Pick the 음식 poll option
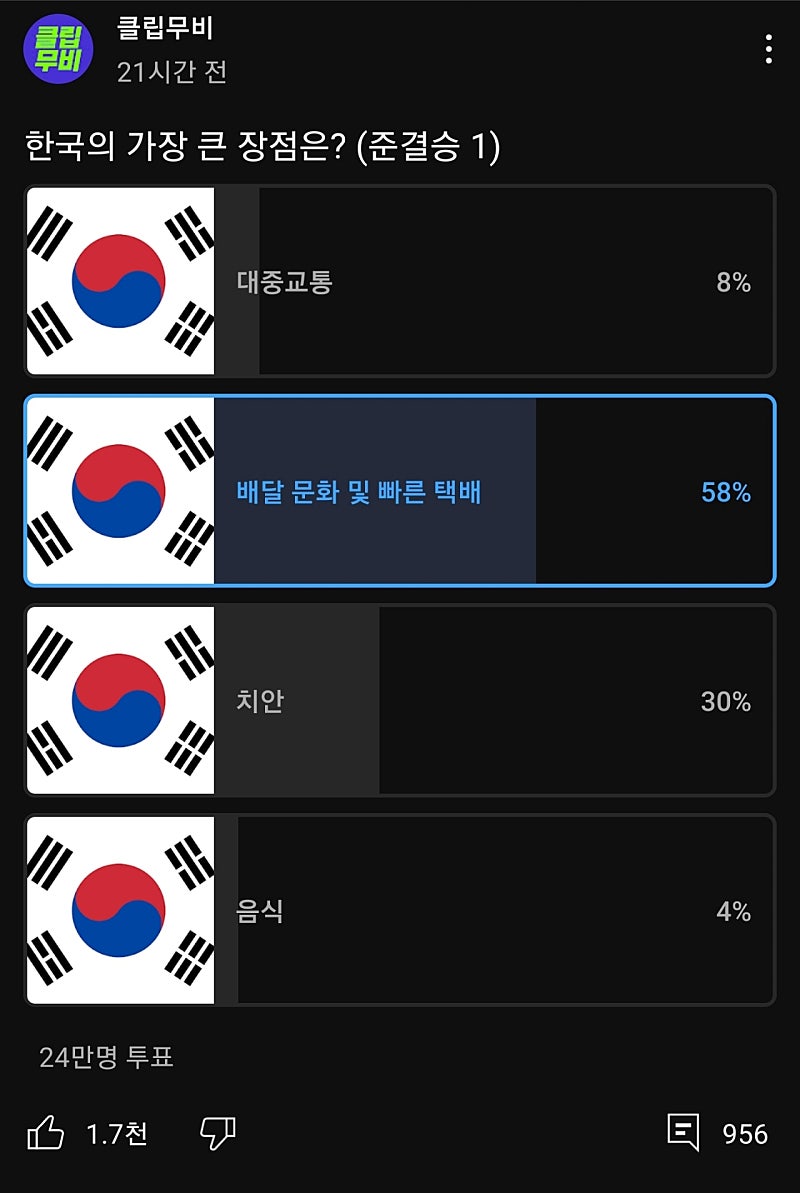Viewport: 800px width, 1193px height. pos(400,911)
